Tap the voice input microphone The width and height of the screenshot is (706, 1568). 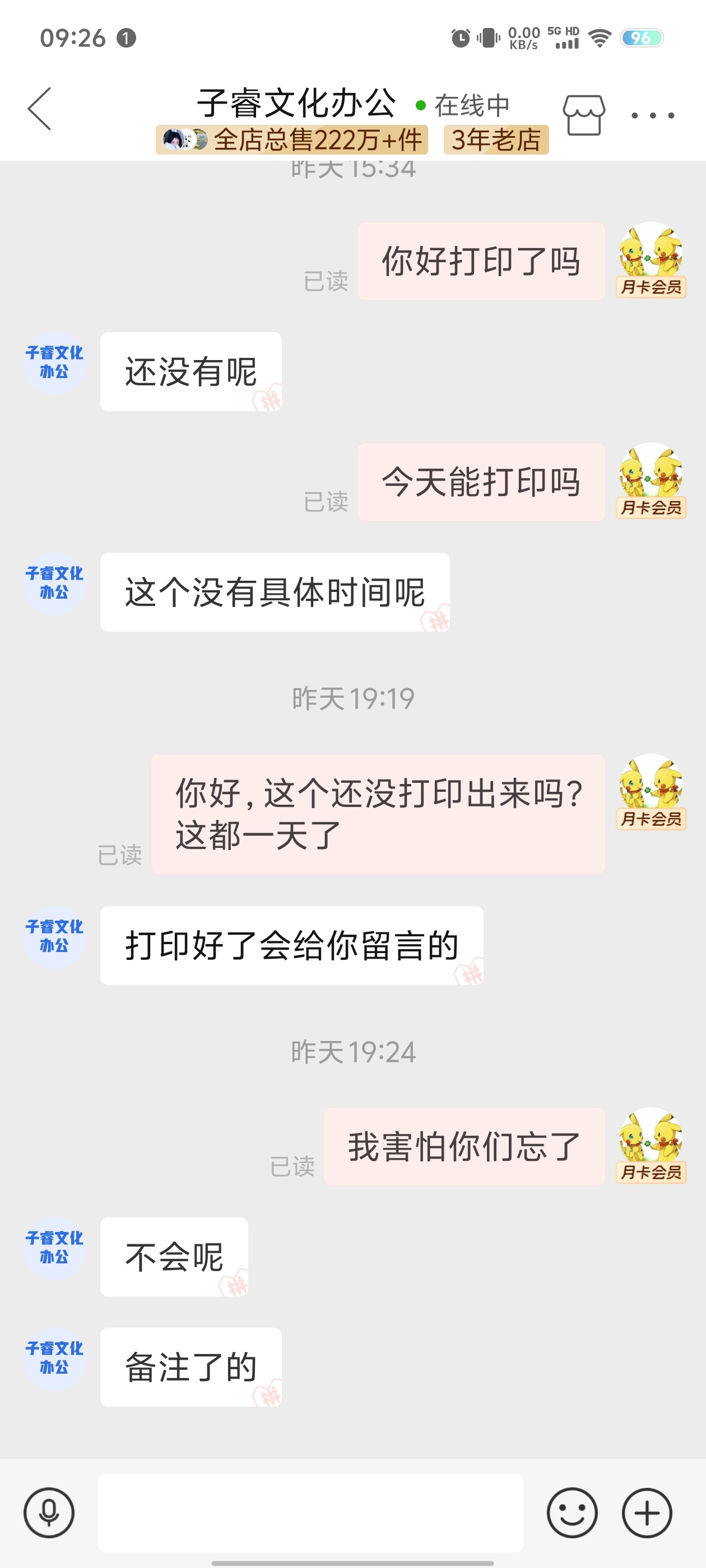[49, 1513]
